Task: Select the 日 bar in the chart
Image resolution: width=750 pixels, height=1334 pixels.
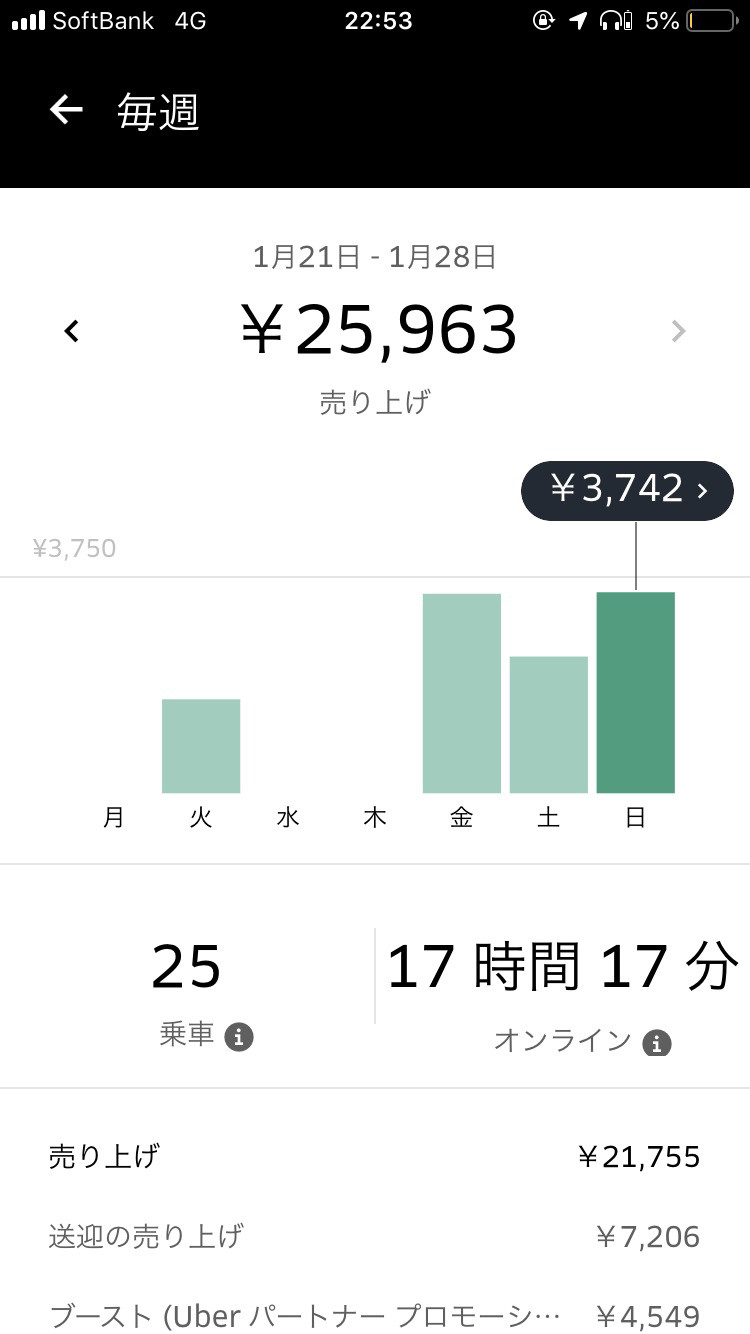Action: (x=636, y=692)
